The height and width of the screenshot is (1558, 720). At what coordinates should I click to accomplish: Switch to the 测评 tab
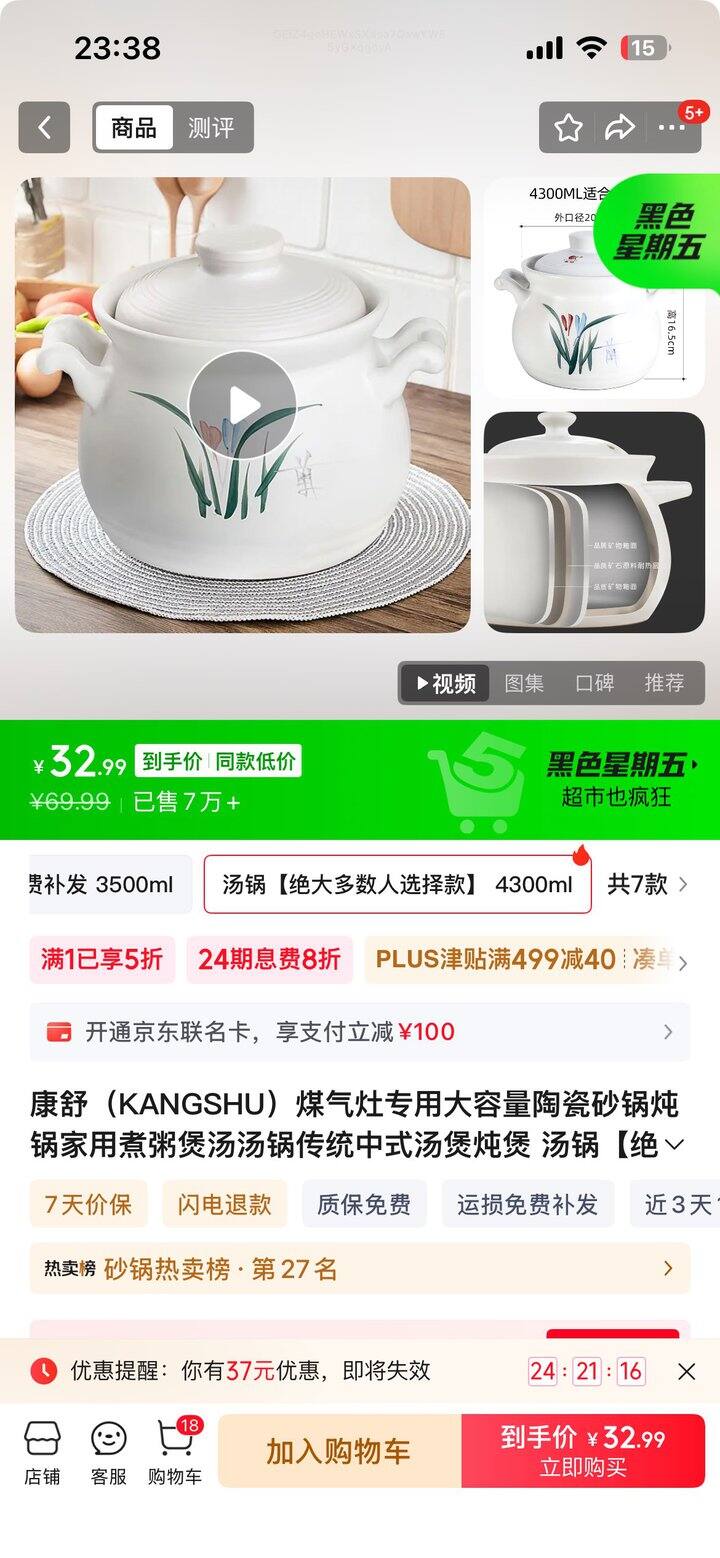[x=211, y=128]
